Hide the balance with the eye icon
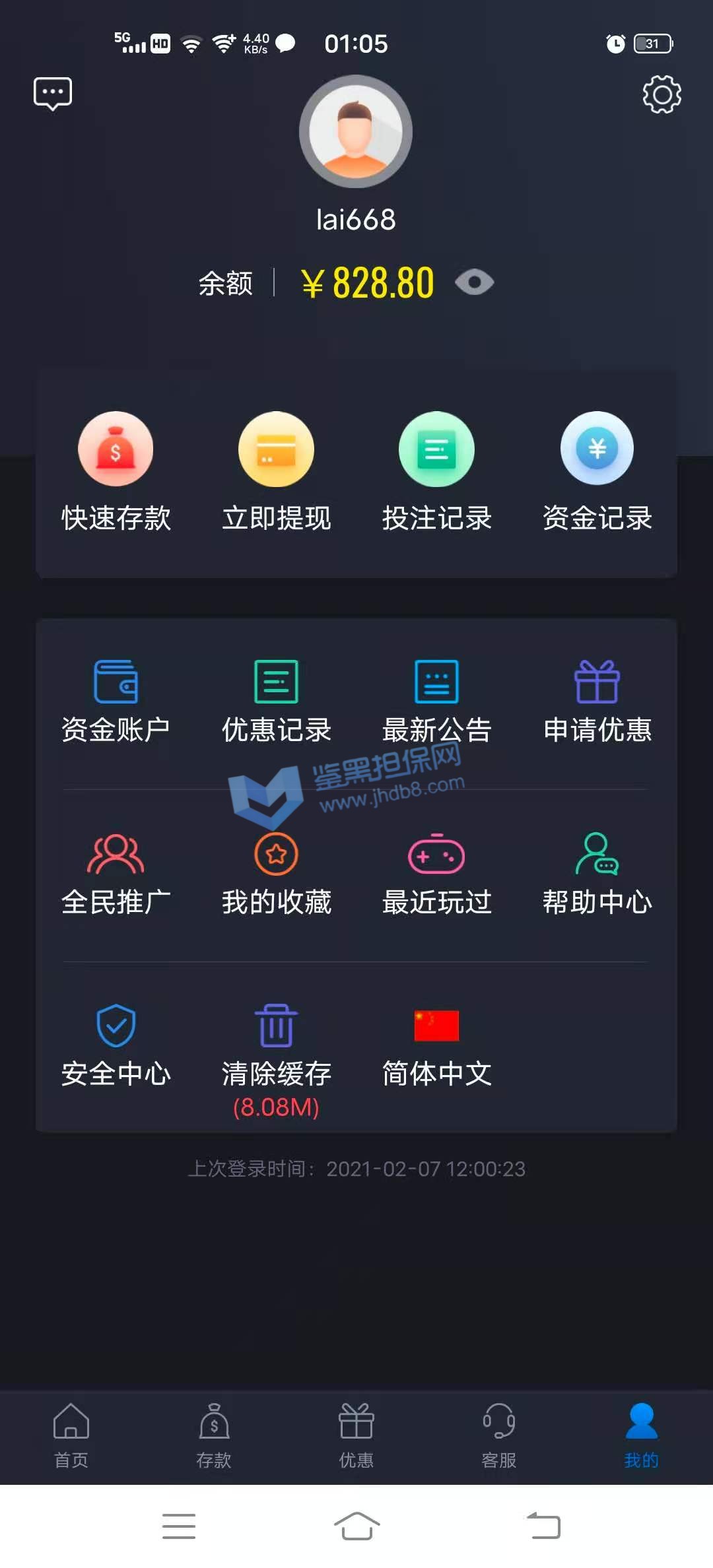The image size is (713, 1568). [474, 282]
